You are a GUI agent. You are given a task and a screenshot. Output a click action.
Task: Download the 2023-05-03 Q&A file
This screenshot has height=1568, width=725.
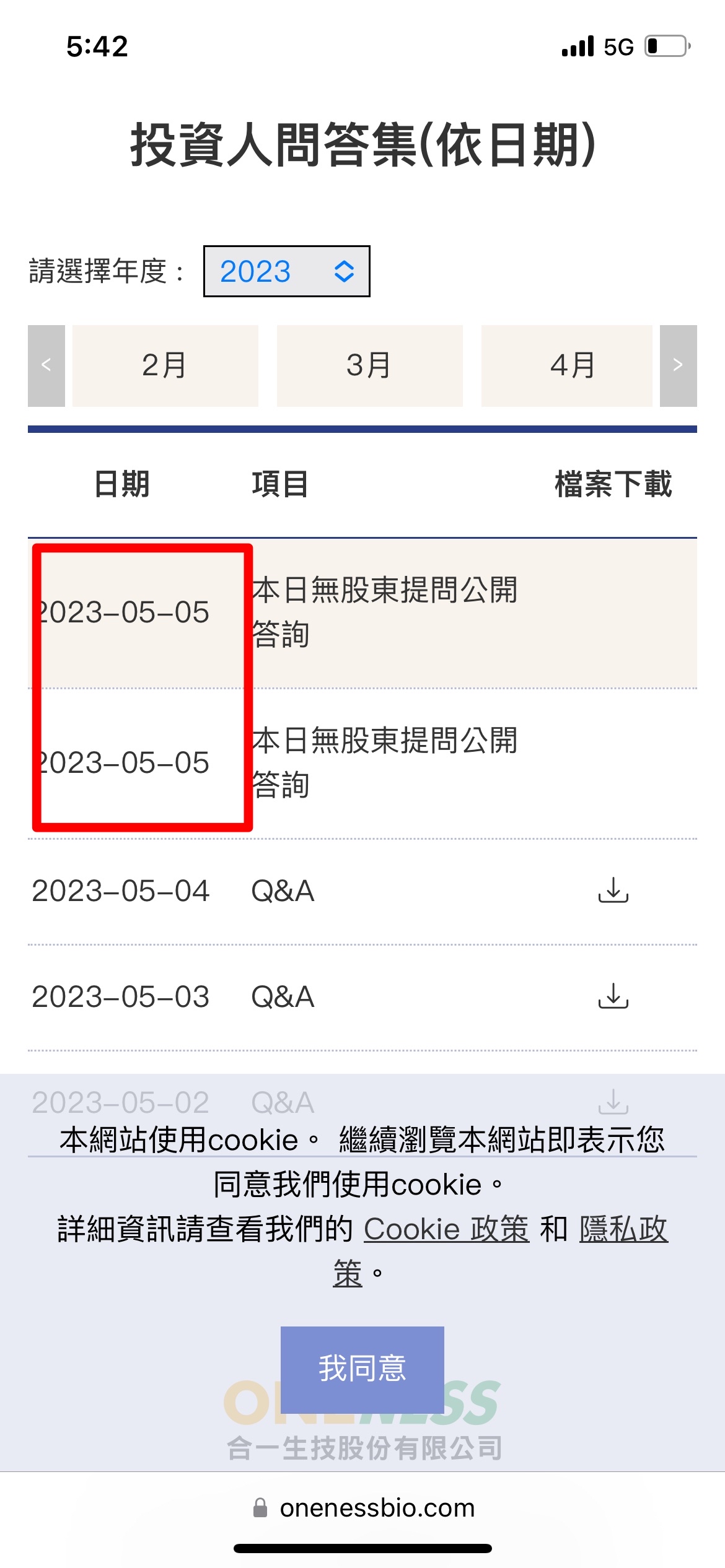pos(613,996)
